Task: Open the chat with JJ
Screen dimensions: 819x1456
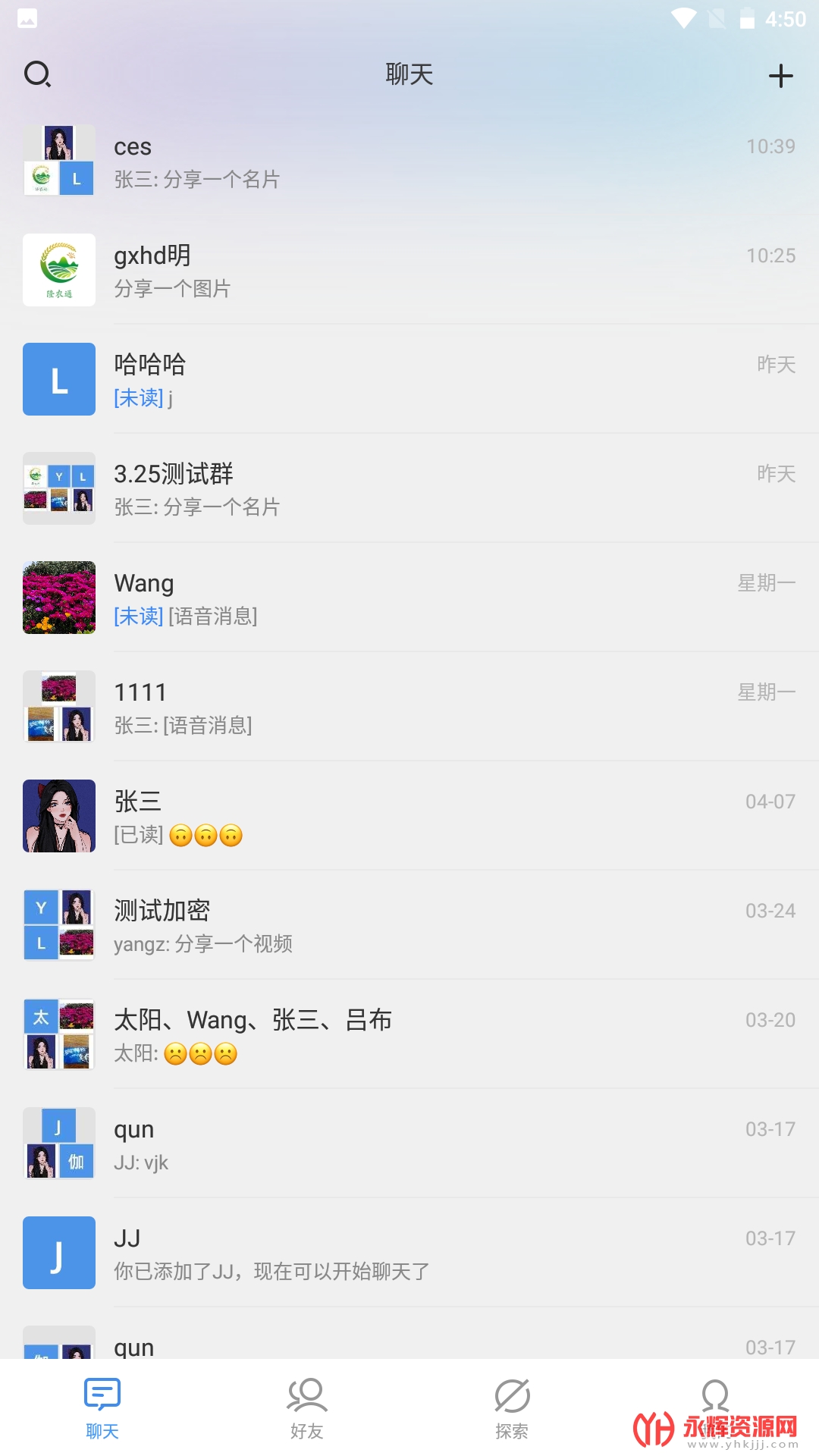Action: click(409, 1254)
